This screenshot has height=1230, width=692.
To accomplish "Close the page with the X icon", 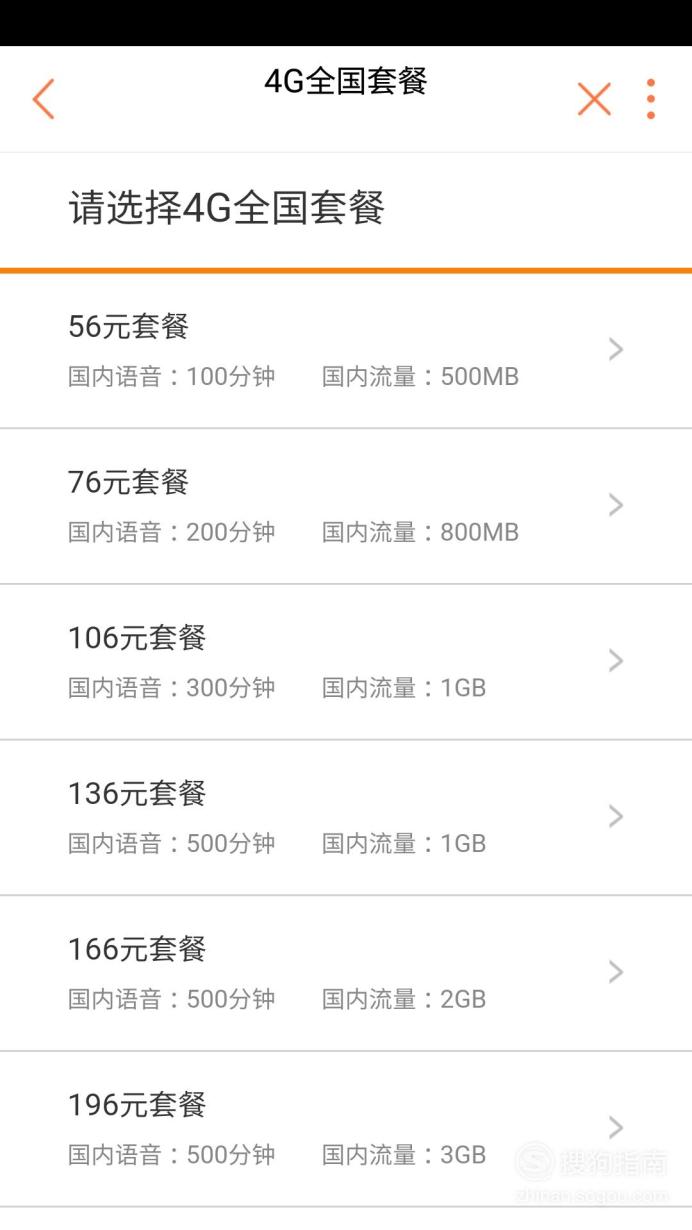I will (594, 99).
